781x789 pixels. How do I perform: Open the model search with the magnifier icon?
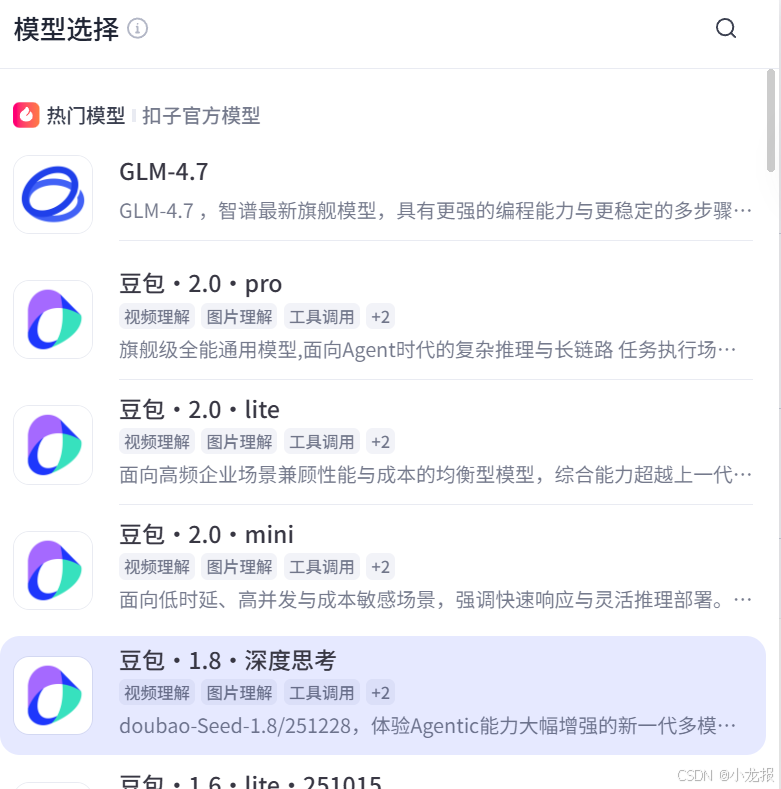(726, 29)
